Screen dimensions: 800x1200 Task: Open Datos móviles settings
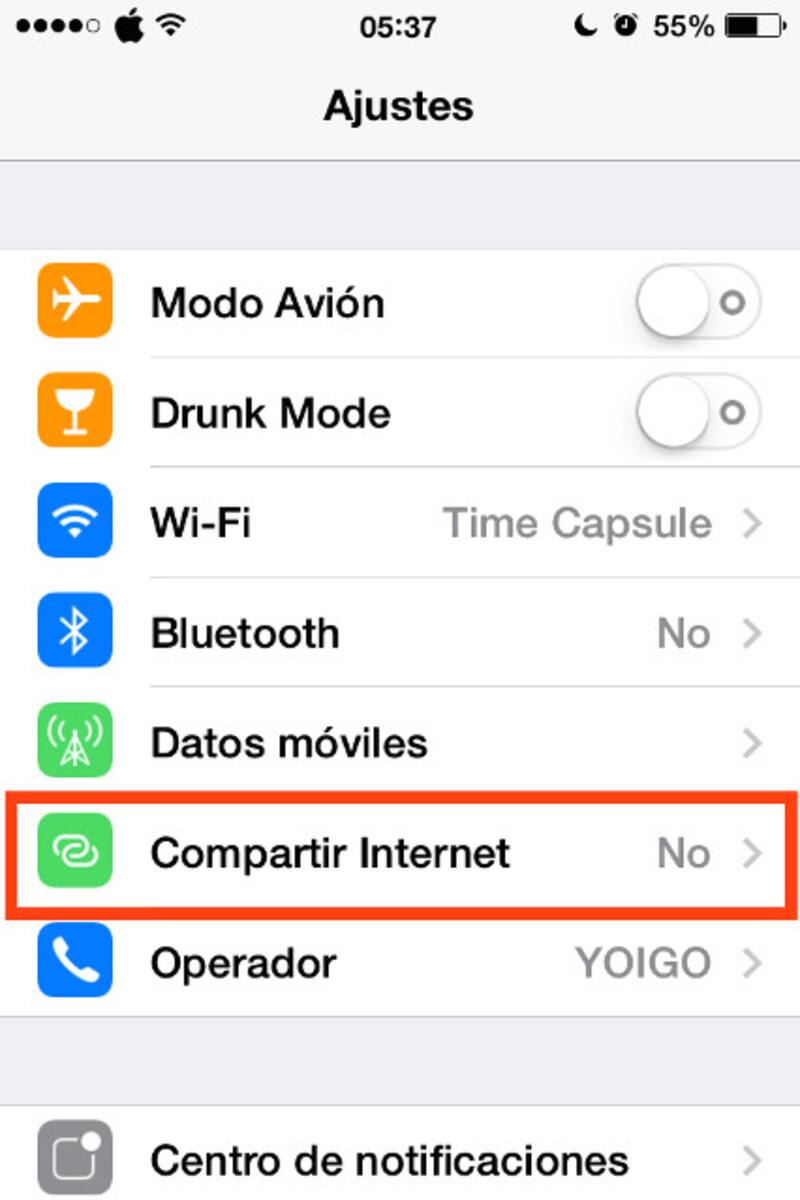point(400,743)
